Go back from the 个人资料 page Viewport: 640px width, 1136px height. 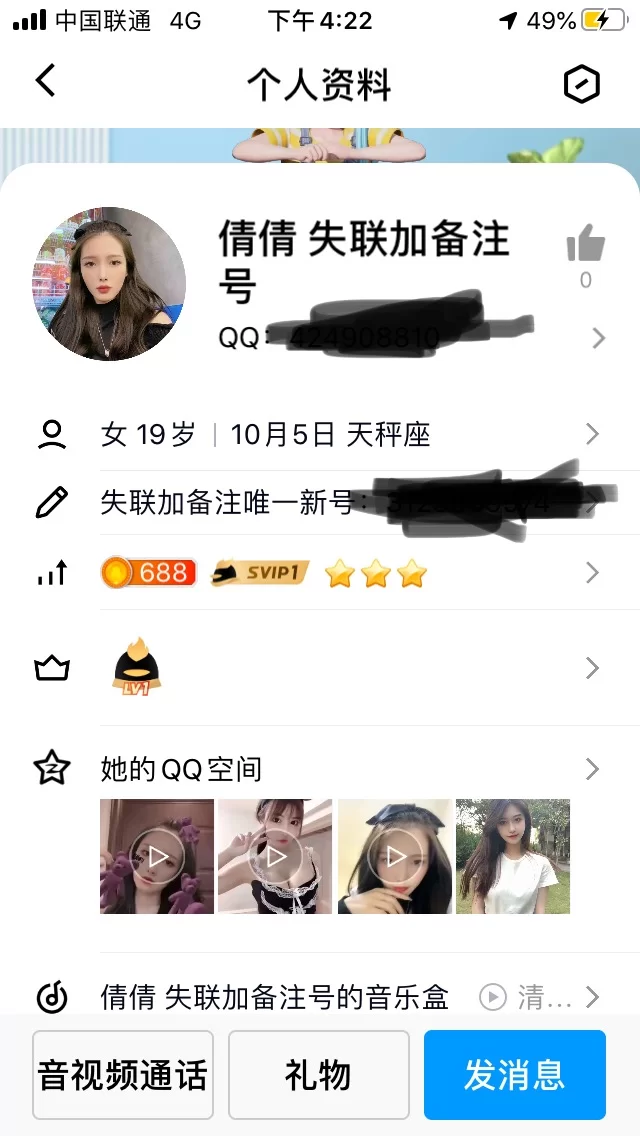(x=46, y=82)
